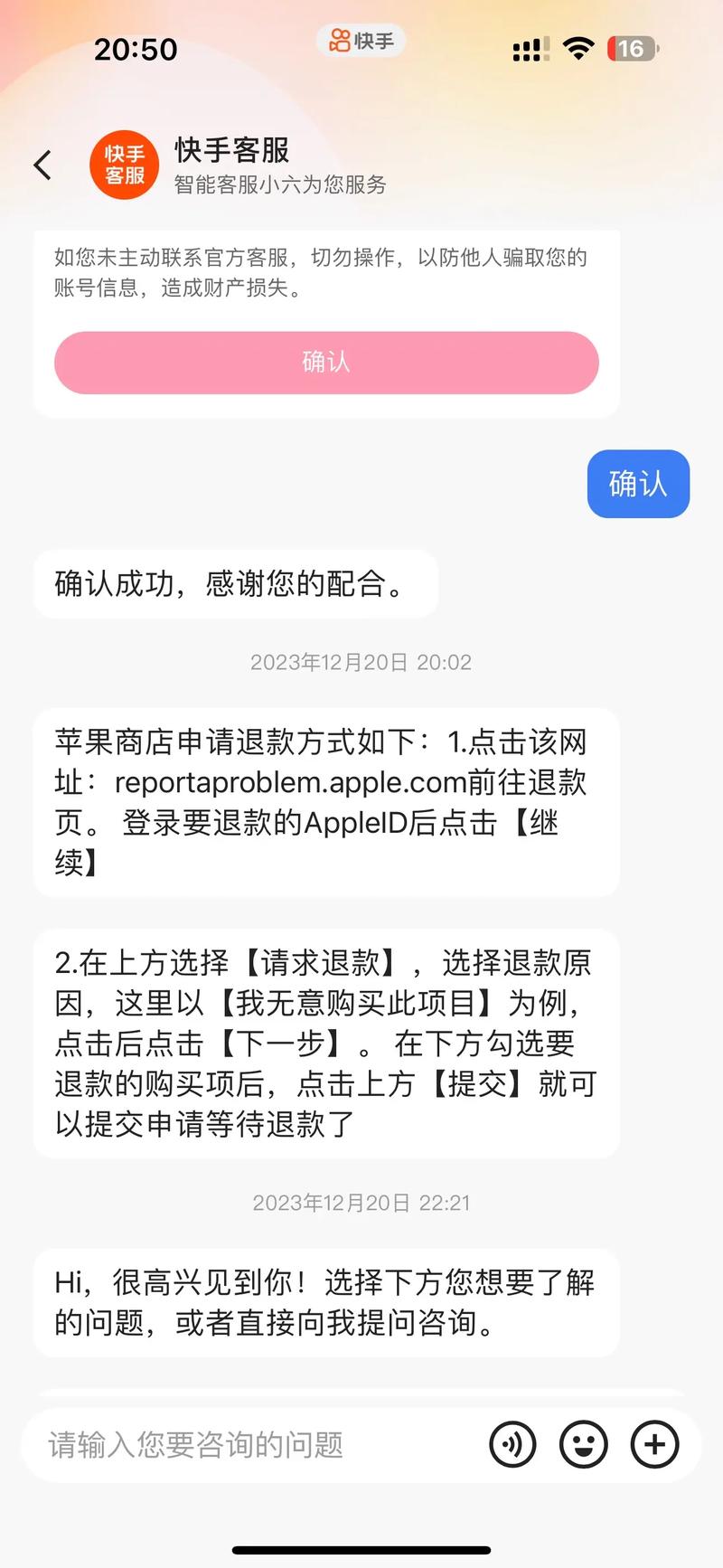Select the 确认成功 reply bubble

(235, 583)
